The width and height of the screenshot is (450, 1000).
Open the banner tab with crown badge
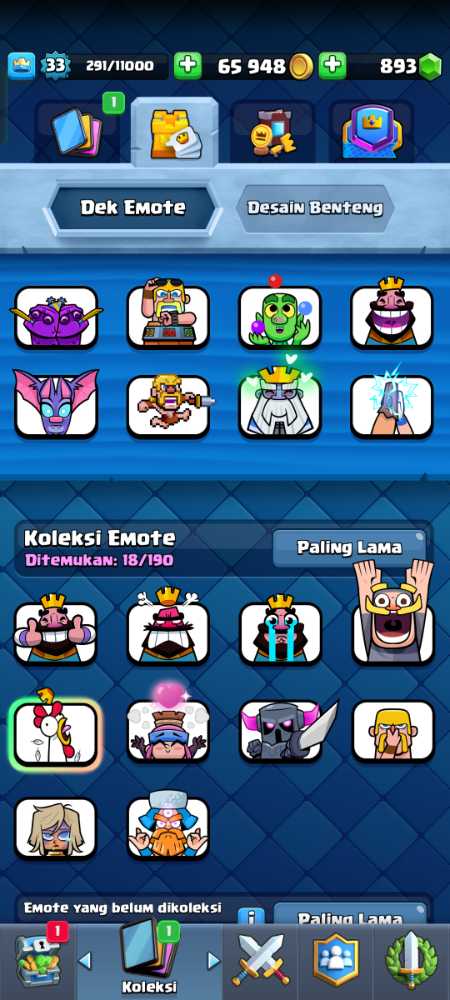pyautogui.click(x=372, y=131)
